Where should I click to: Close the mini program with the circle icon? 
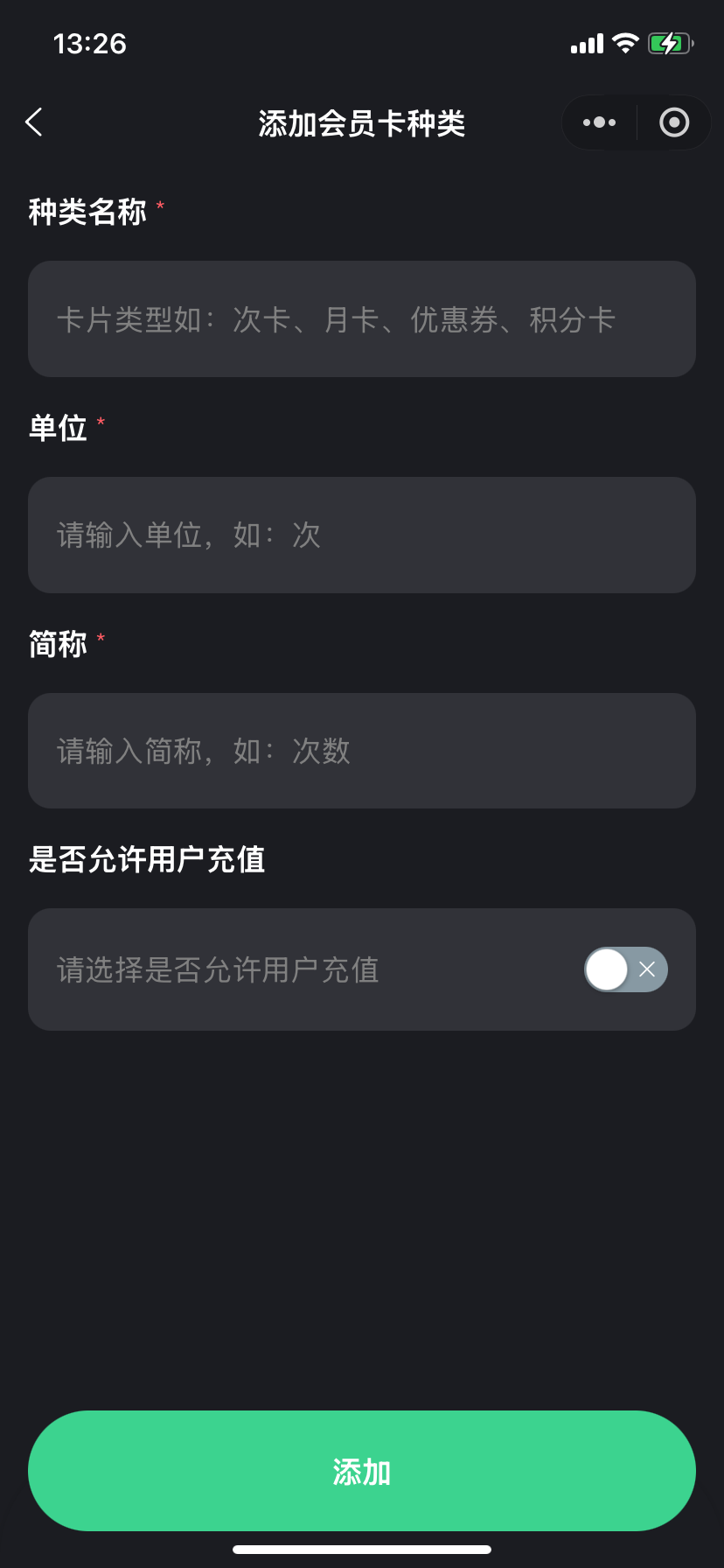tap(673, 122)
